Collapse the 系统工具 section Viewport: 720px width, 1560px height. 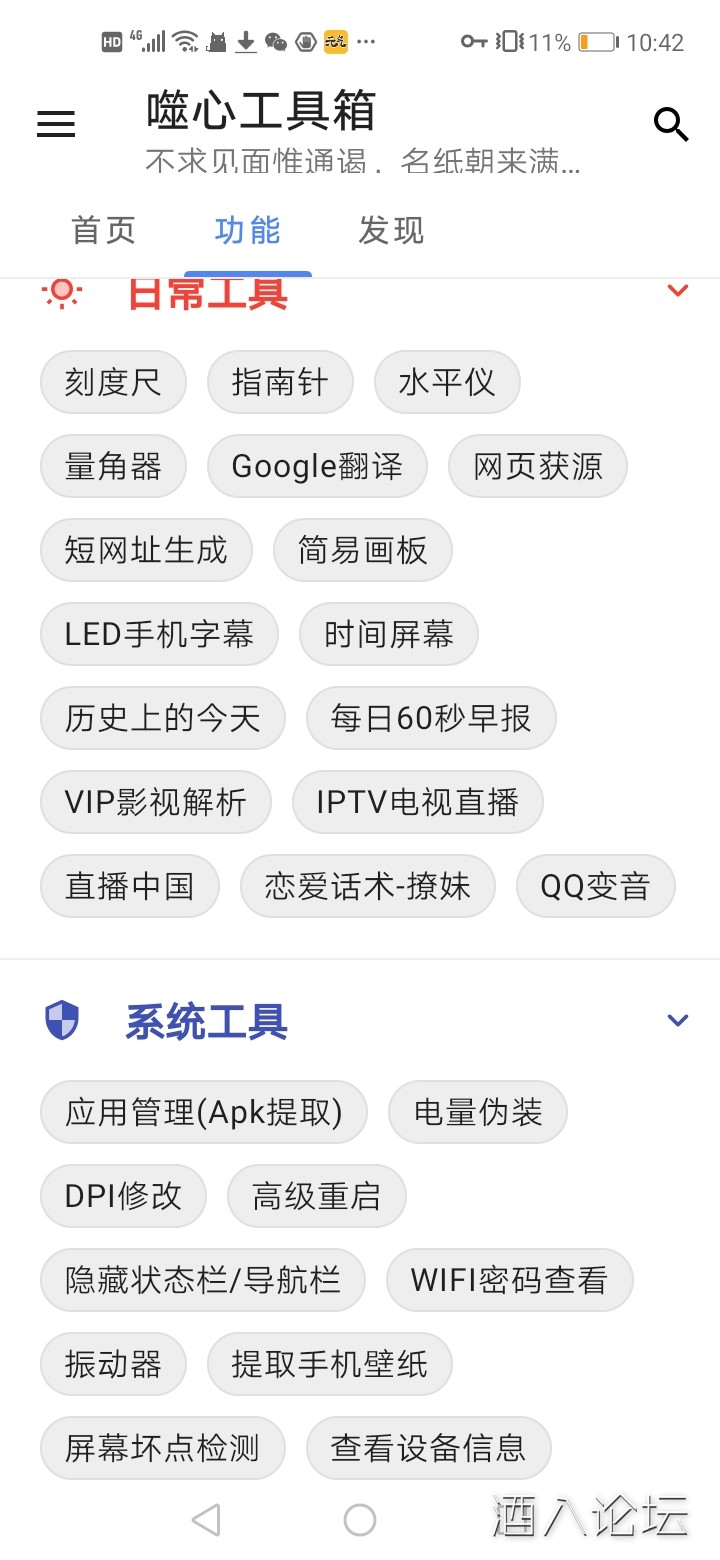point(678,1019)
